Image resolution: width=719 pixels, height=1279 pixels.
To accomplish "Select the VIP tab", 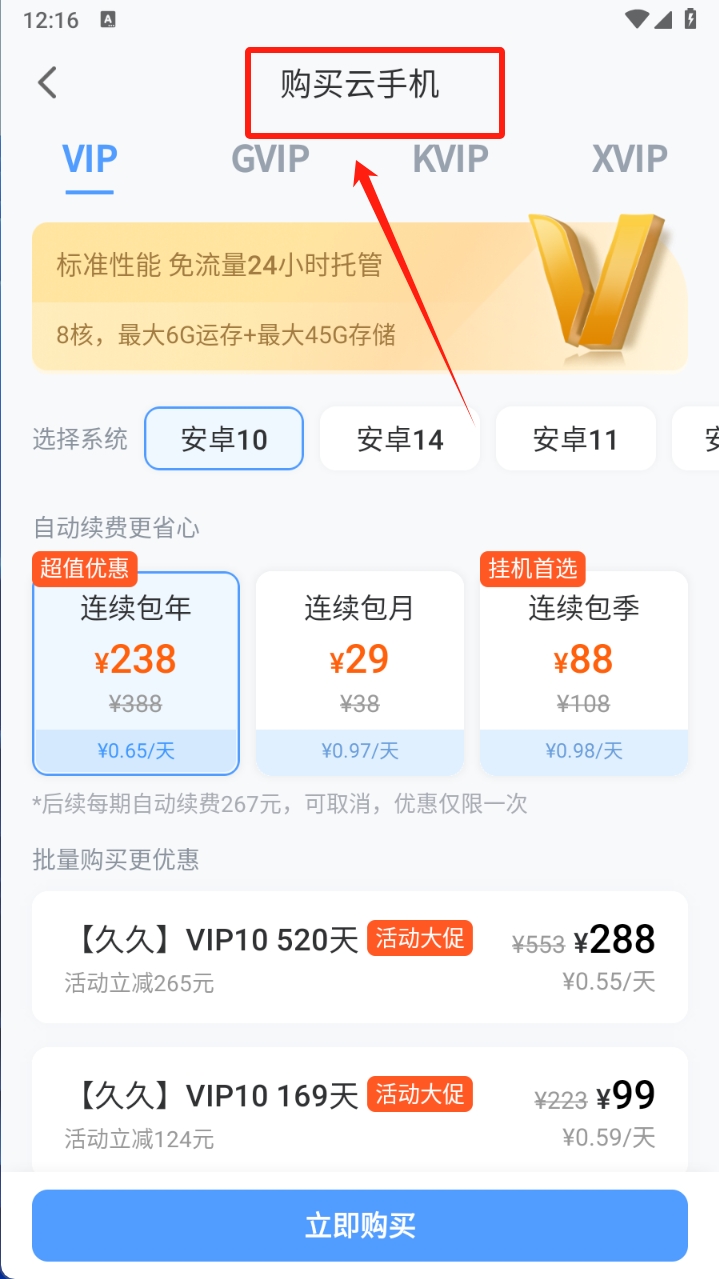I will (90, 159).
